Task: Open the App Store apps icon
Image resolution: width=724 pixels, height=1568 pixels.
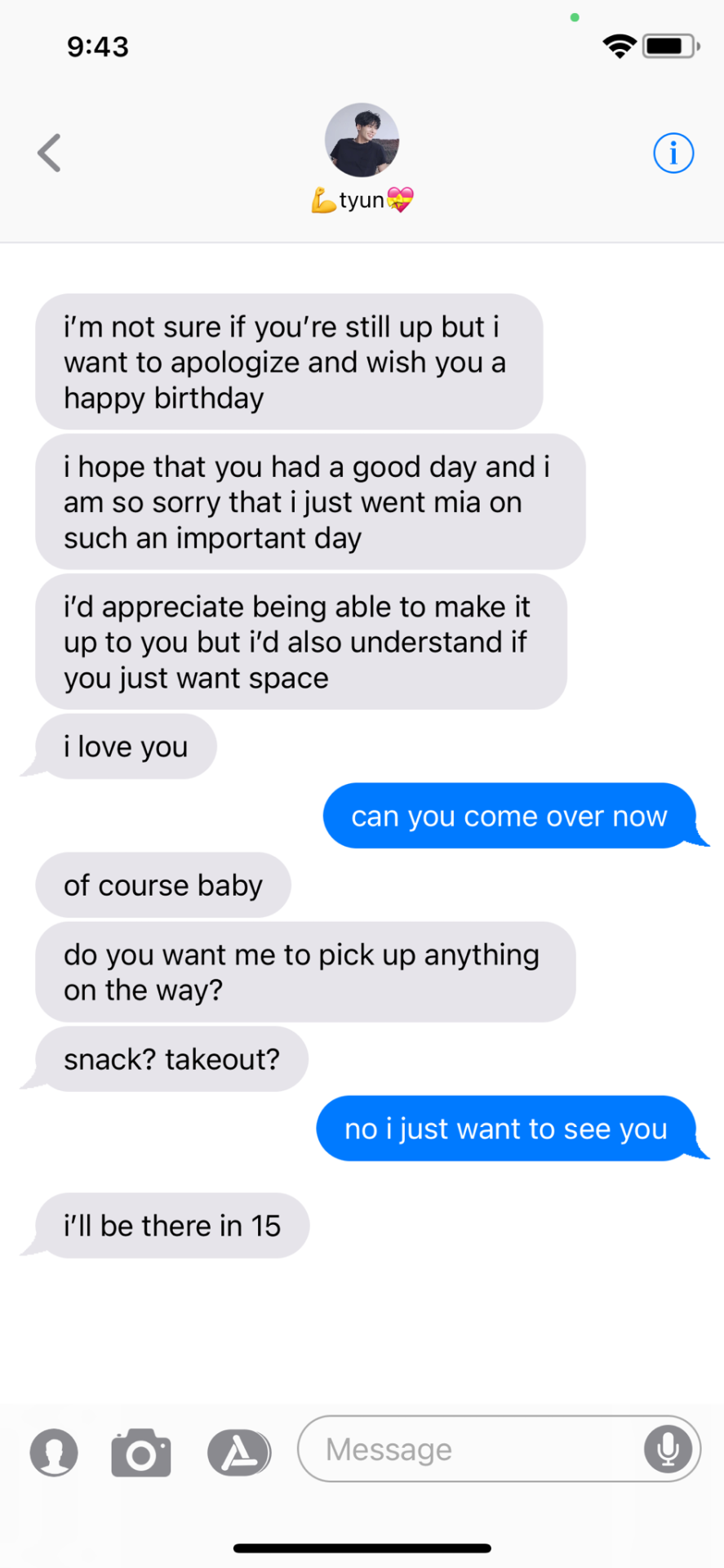Action: click(x=238, y=1453)
